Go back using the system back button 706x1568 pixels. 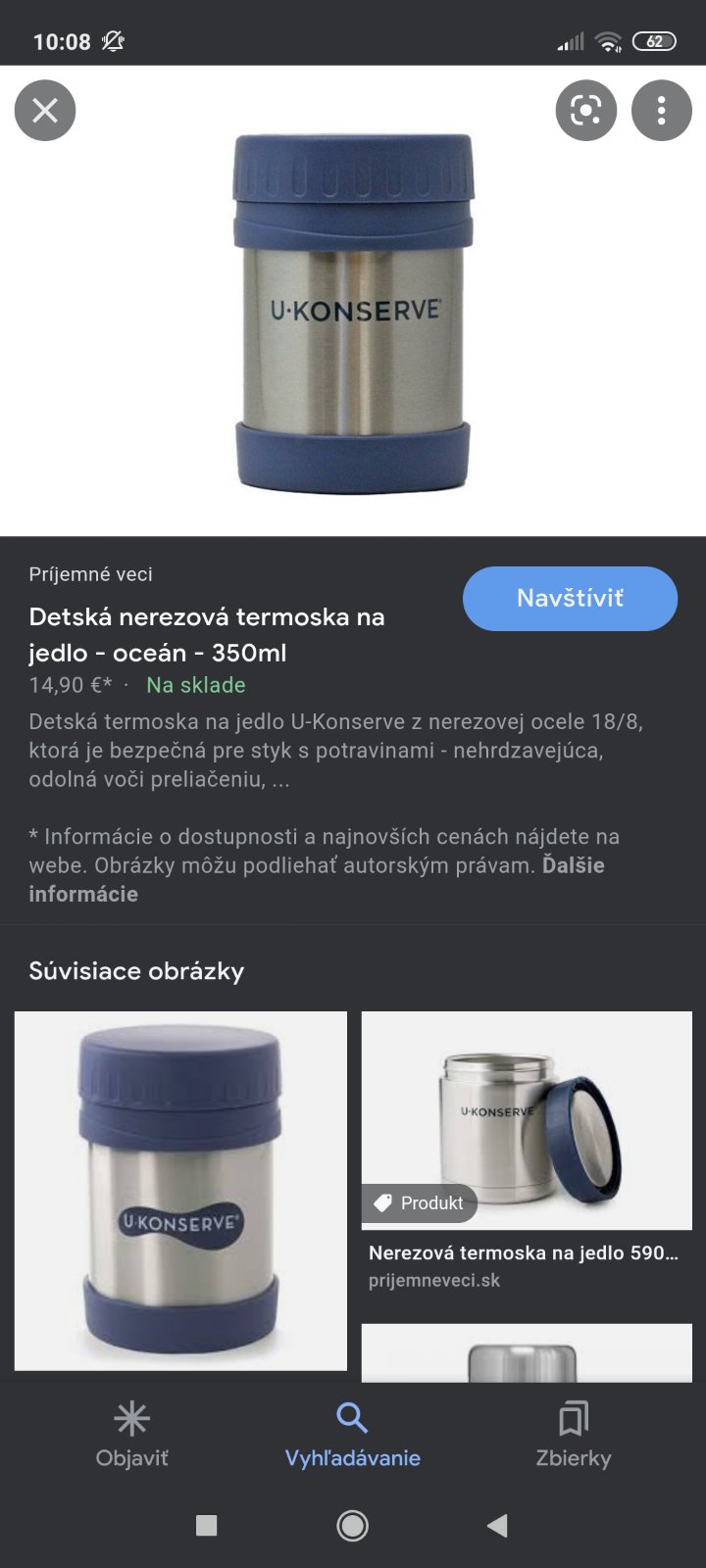498,1525
